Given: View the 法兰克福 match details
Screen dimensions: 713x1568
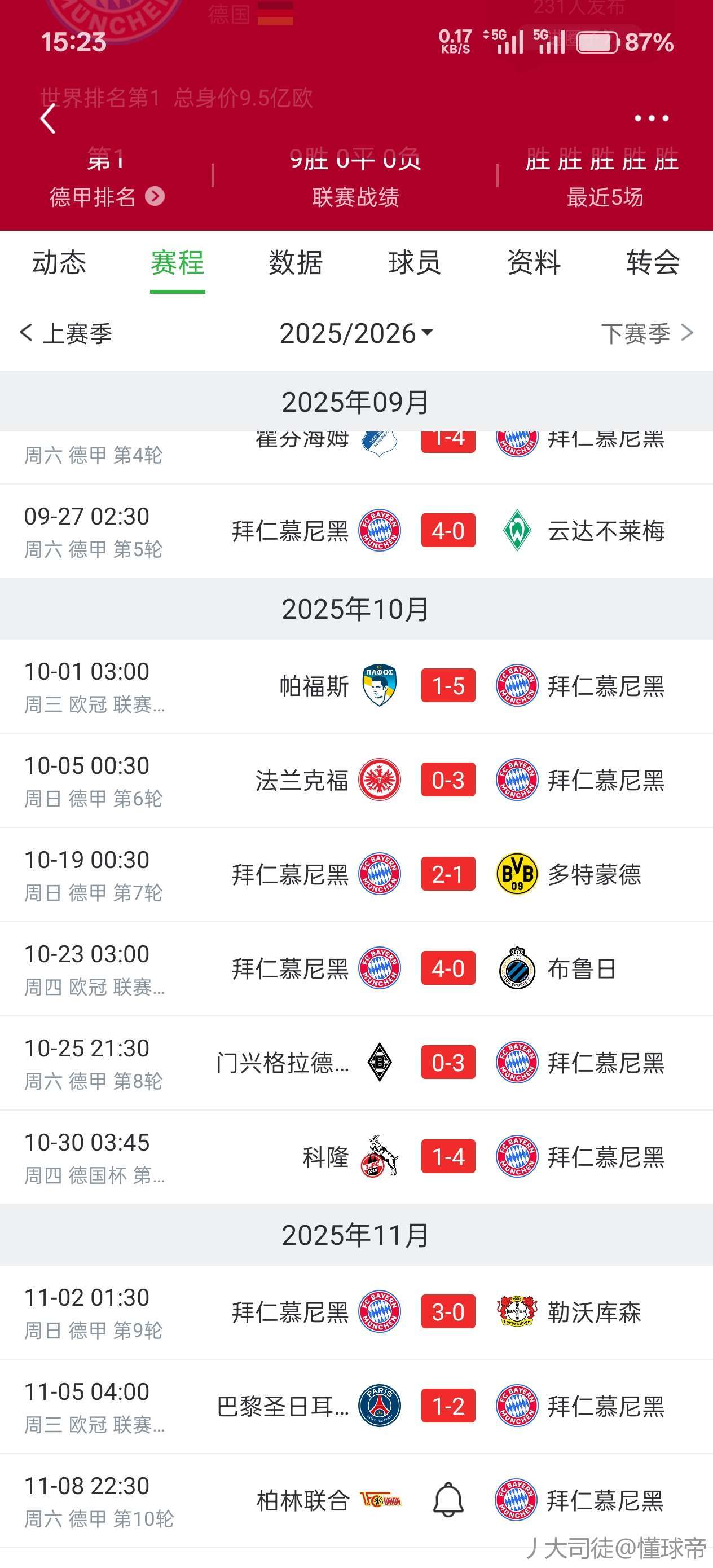Looking at the screenshot, I should 447,781.
